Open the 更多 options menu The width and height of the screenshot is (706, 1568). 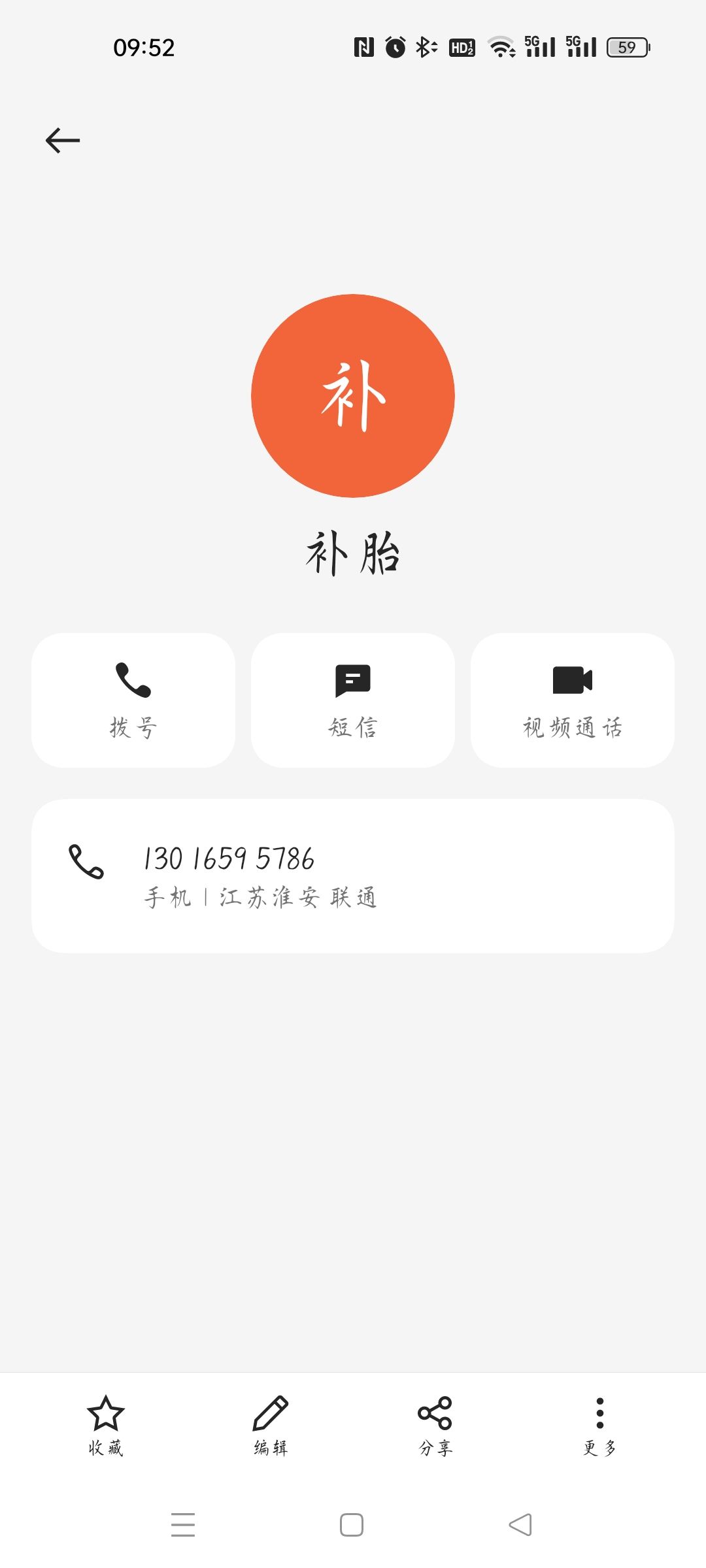600,1426
